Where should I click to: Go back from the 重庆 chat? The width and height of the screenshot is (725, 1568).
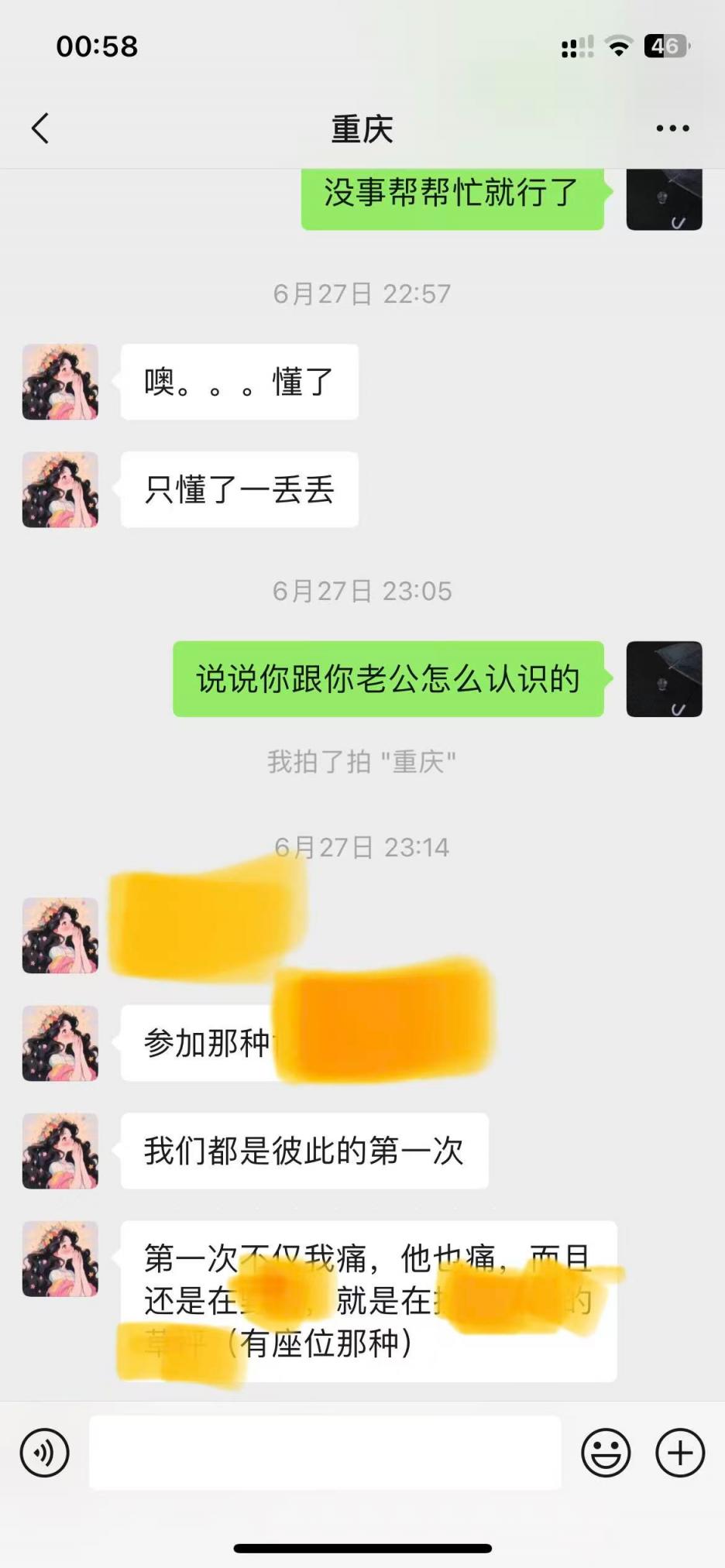40,129
